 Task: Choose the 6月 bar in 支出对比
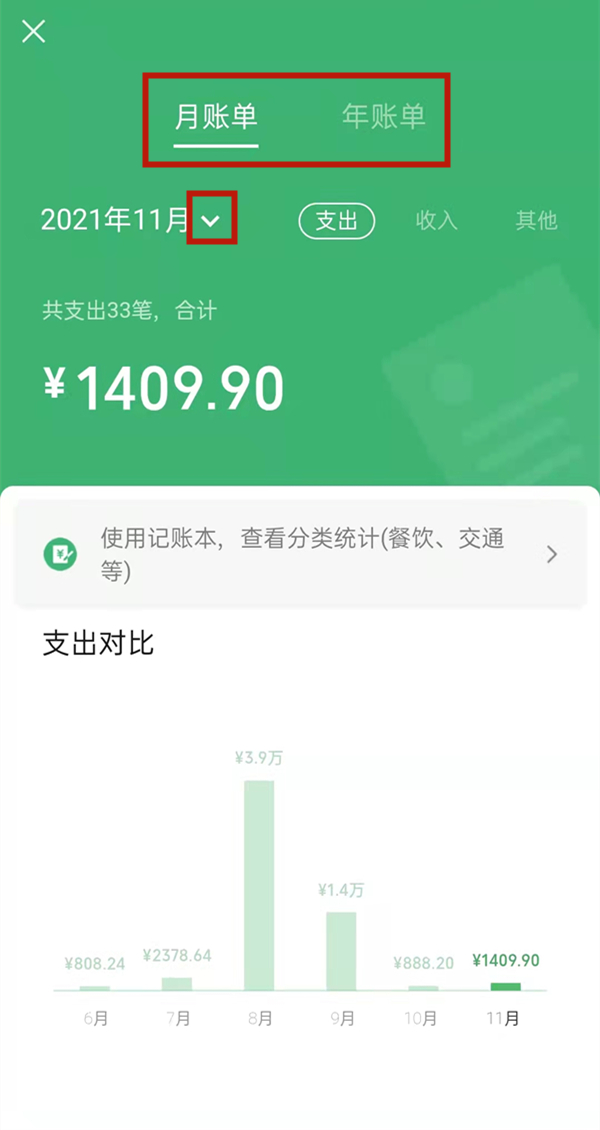pos(95,987)
